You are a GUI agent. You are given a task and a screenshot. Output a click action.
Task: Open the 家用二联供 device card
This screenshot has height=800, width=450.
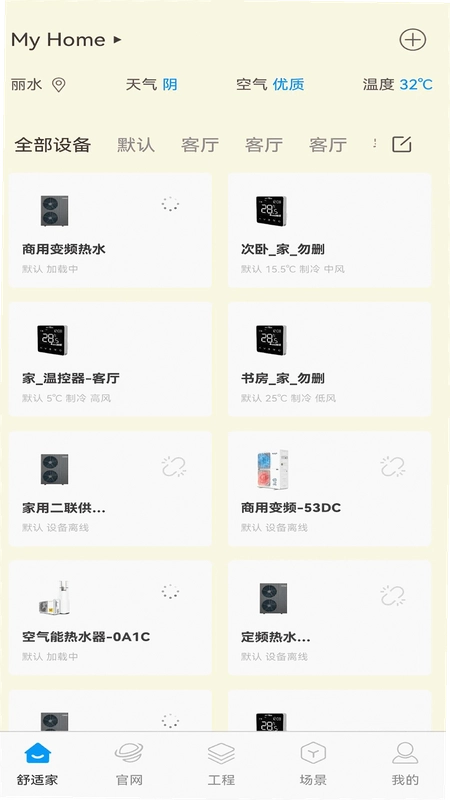tap(110, 488)
